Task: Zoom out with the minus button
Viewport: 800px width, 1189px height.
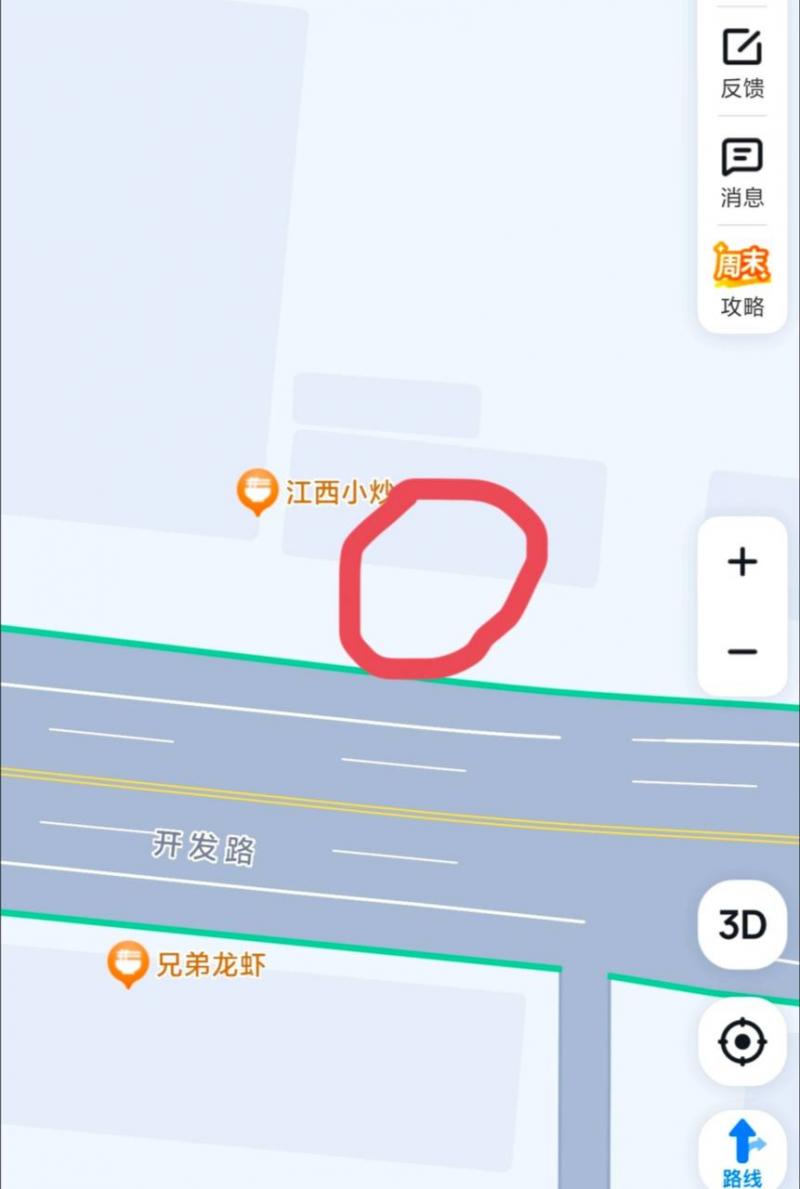Action: (x=740, y=650)
